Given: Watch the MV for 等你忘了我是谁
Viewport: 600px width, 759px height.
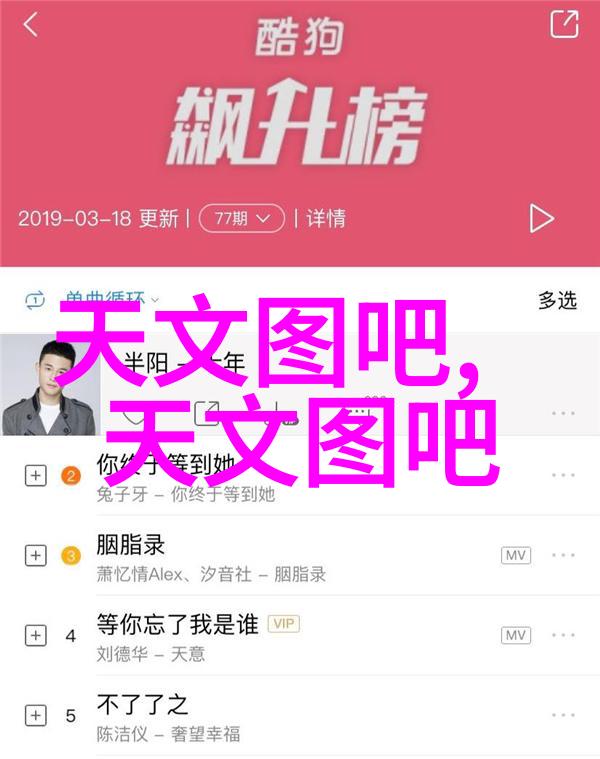Looking at the screenshot, I should pos(515,635).
